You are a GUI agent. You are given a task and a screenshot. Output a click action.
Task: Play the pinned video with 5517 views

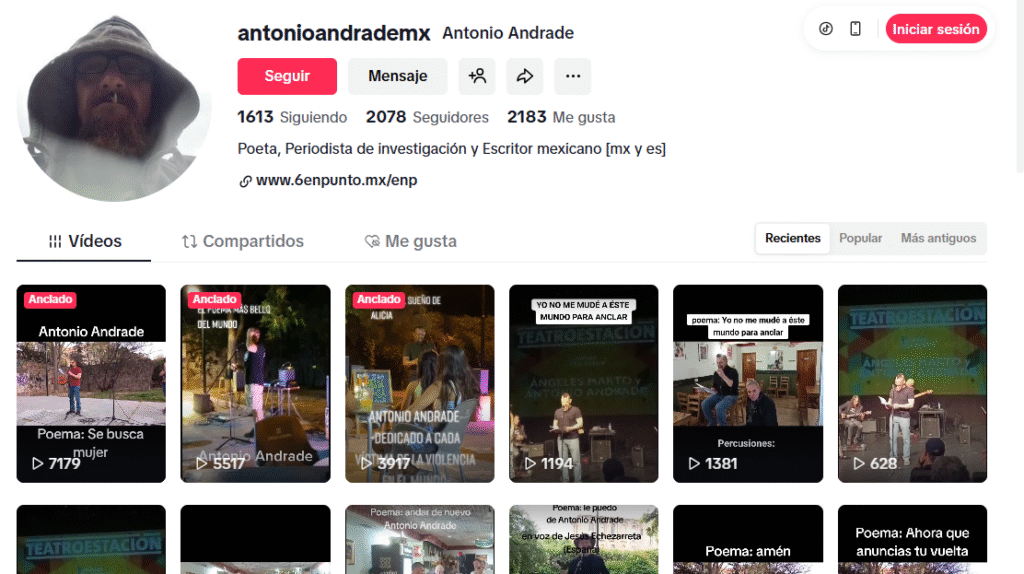255,383
